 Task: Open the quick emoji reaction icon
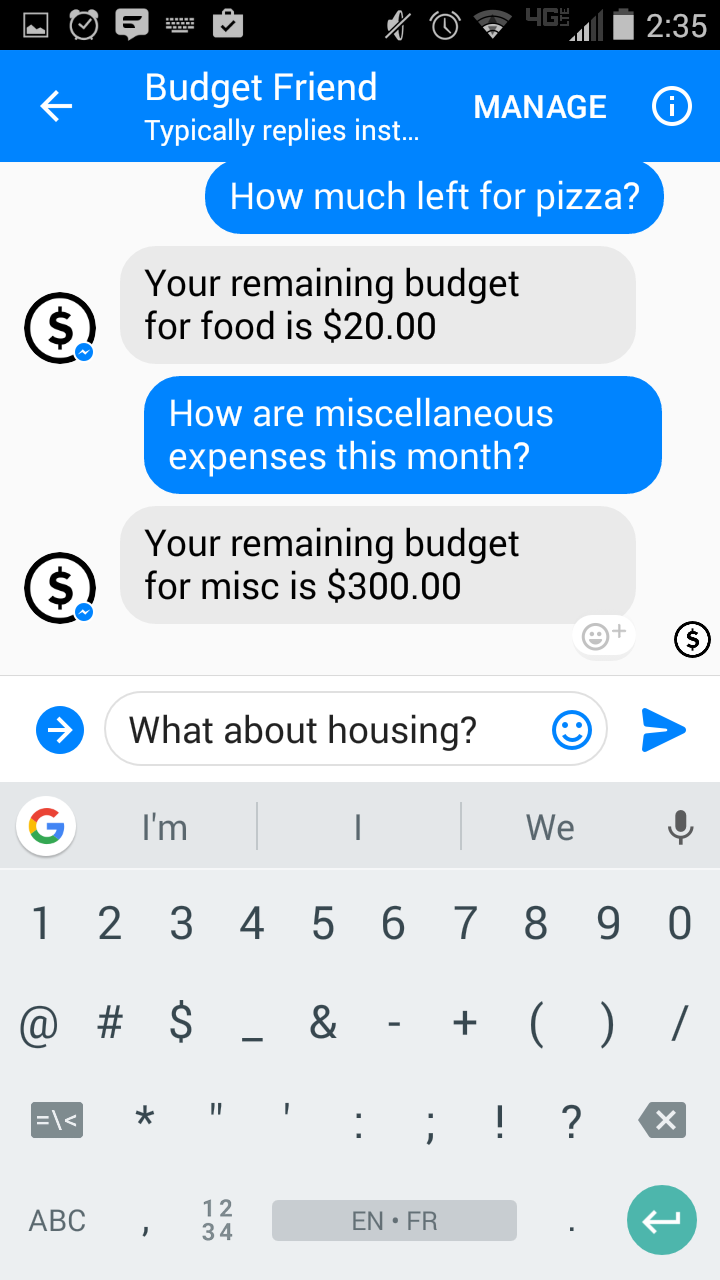(603, 637)
